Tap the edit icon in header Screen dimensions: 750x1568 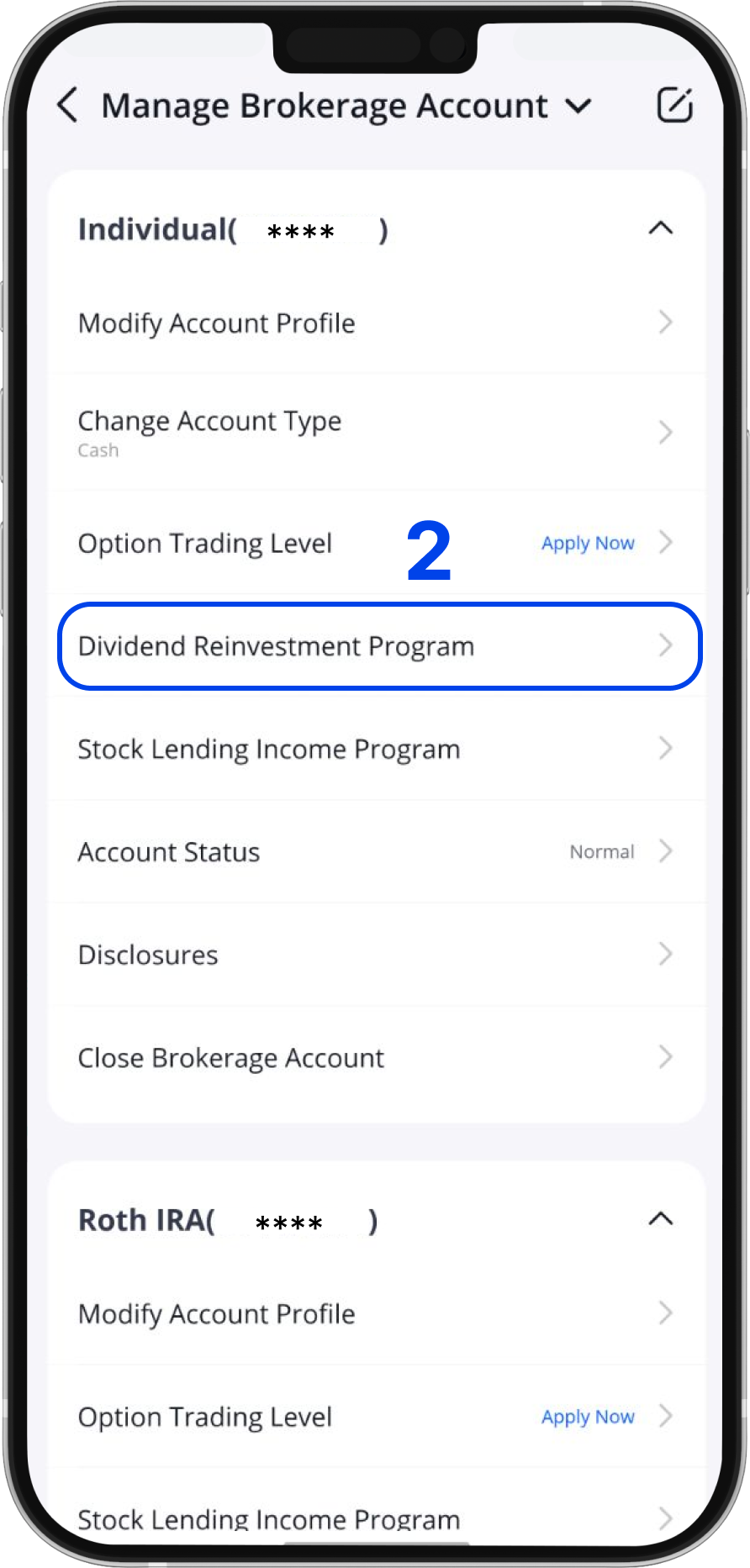click(x=674, y=105)
